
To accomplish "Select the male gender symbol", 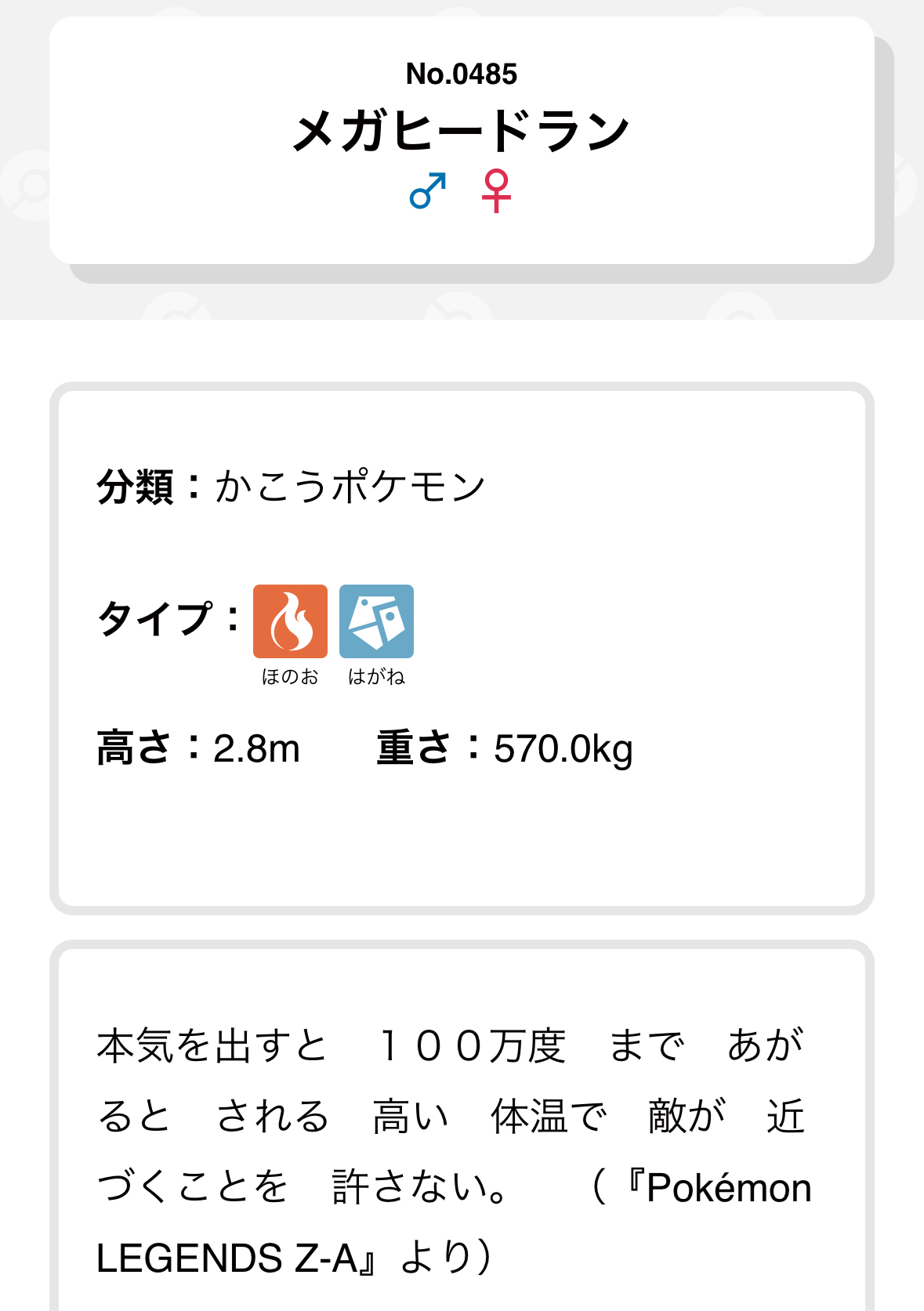I will pyautogui.click(x=427, y=191).
